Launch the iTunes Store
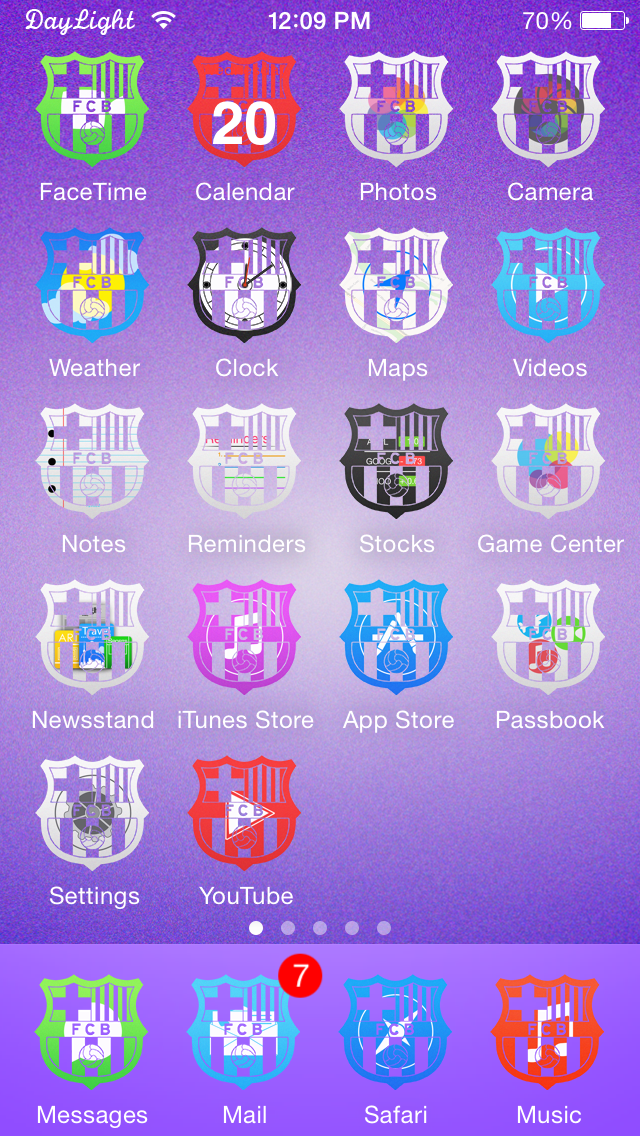 click(245, 638)
